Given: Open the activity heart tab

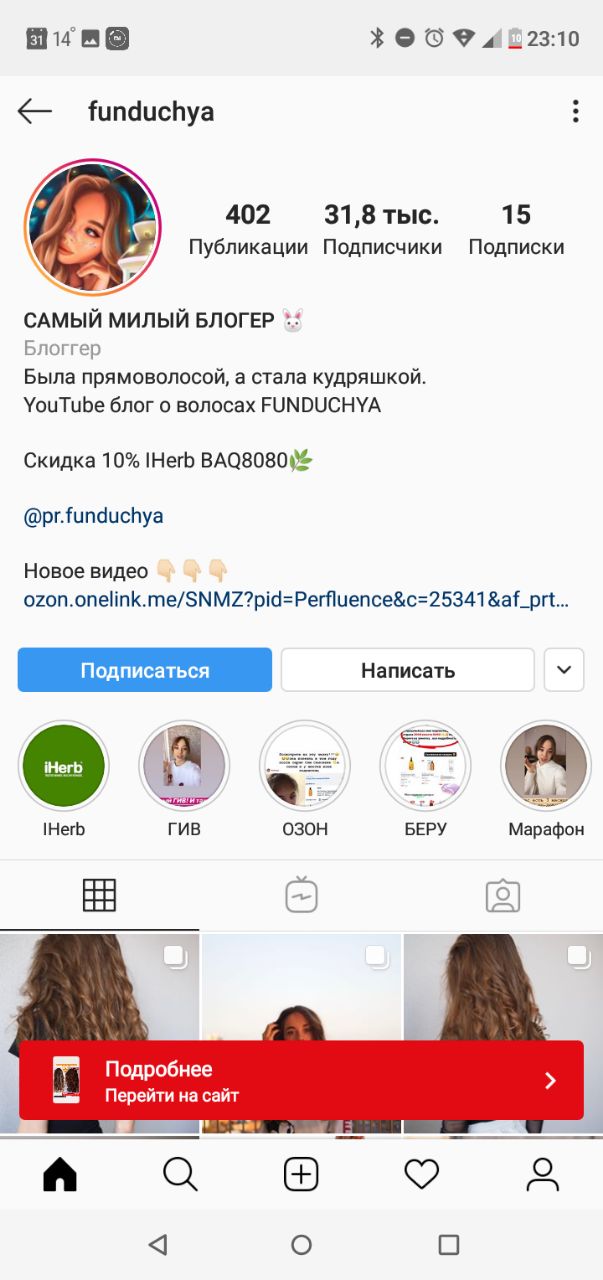Looking at the screenshot, I should click(x=422, y=1174).
